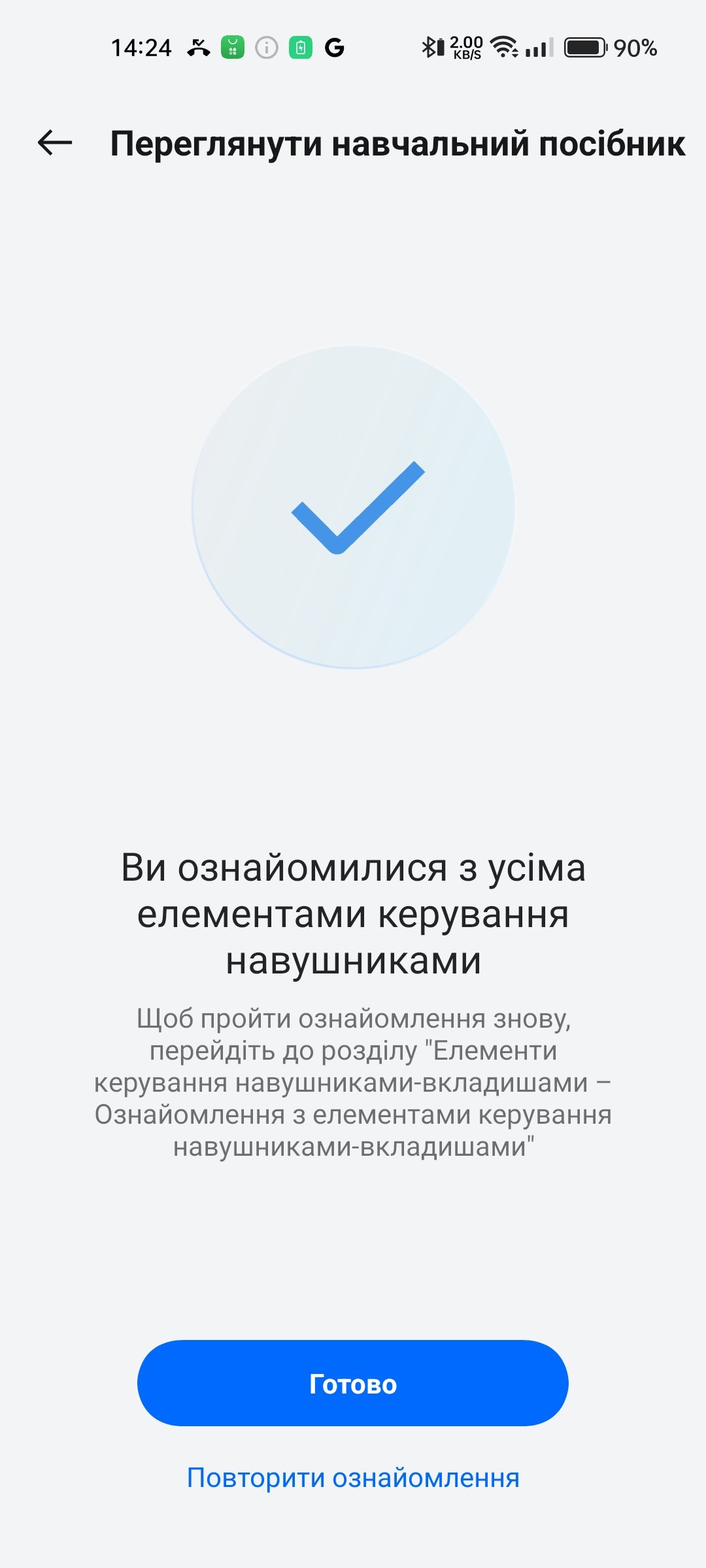Screen dimensions: 706x1568
Task: Tap the Готово button
Action: (352, 1384)
